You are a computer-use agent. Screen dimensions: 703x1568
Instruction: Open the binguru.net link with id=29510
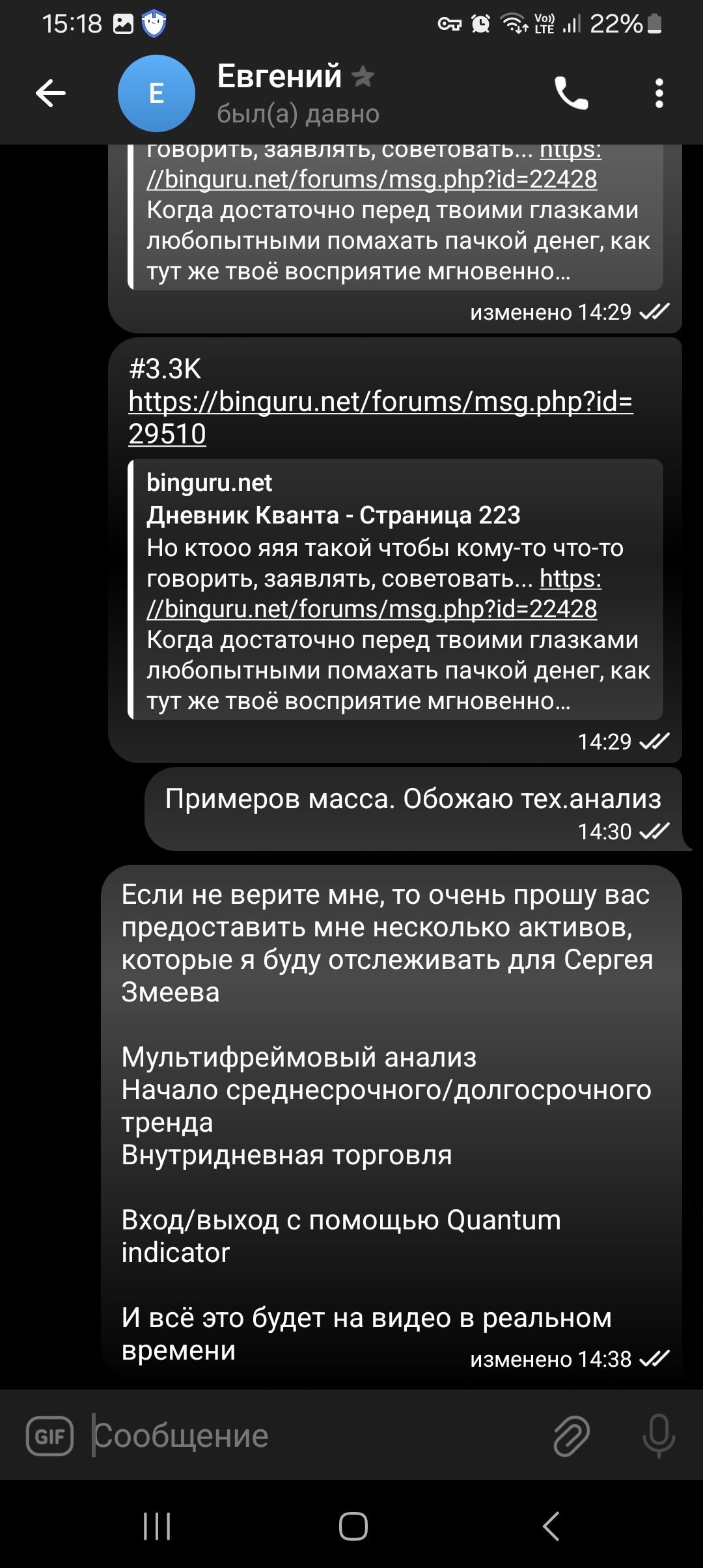(380, 417)
